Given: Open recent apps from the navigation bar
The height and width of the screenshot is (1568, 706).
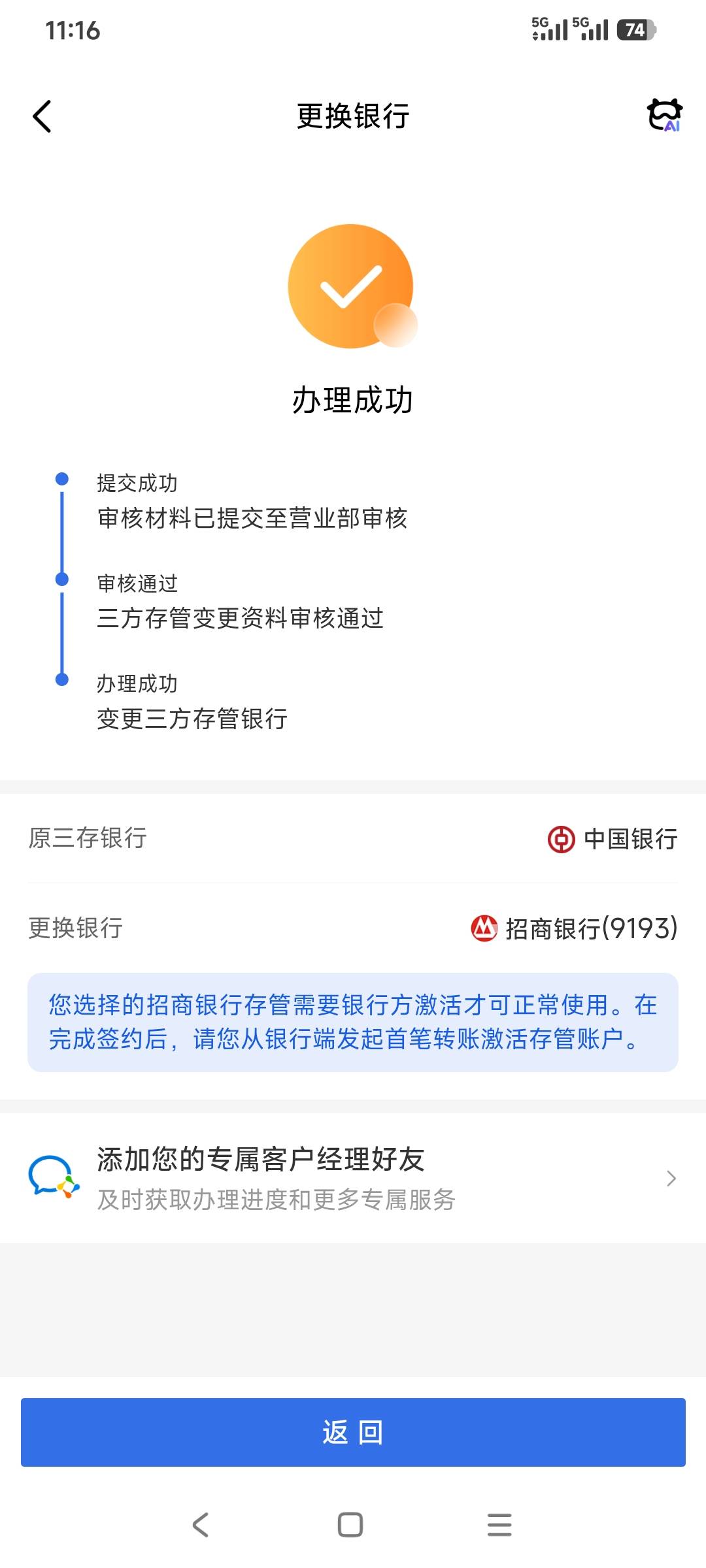Looking at the screenshot, I should pyautogui.click(x=499, y=1525).
